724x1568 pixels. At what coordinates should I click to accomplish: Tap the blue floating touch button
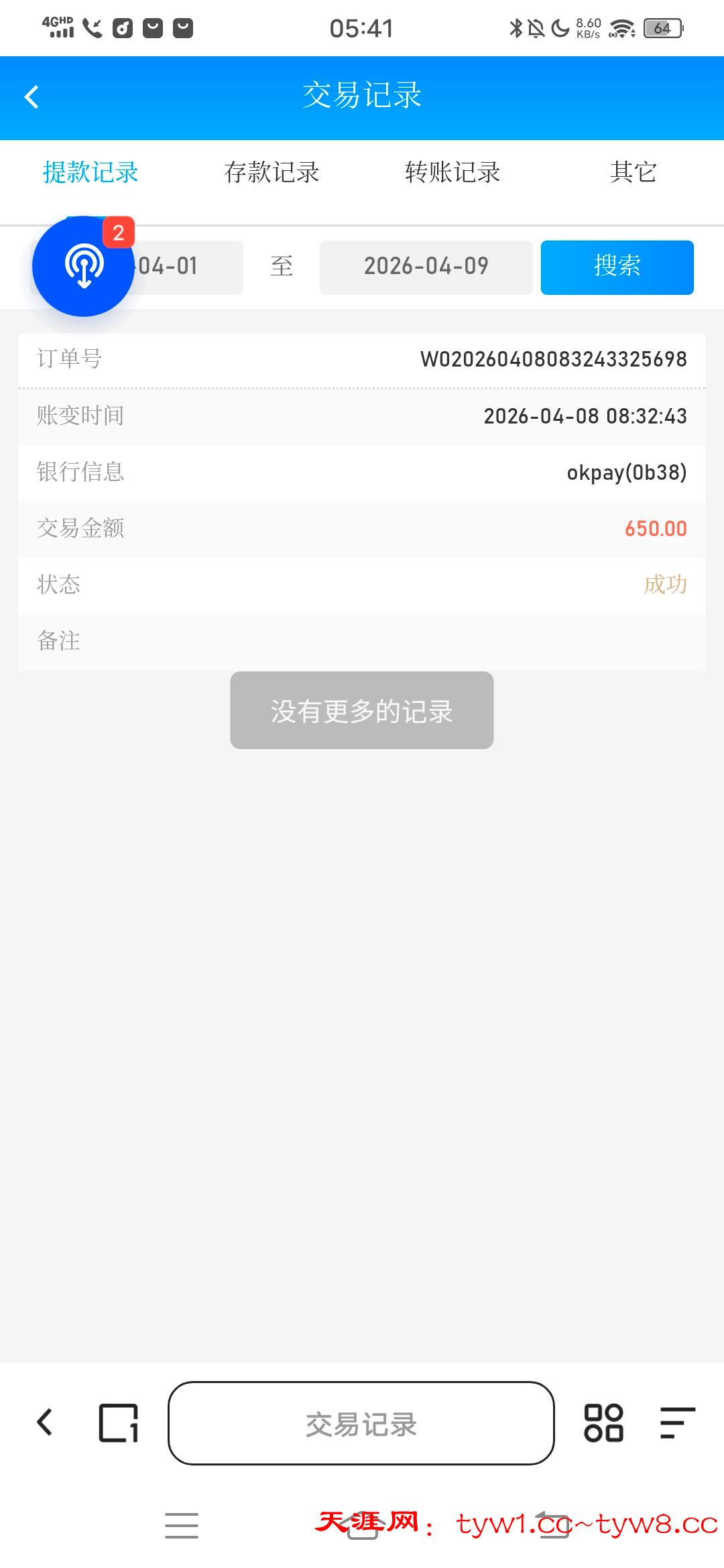83,266
